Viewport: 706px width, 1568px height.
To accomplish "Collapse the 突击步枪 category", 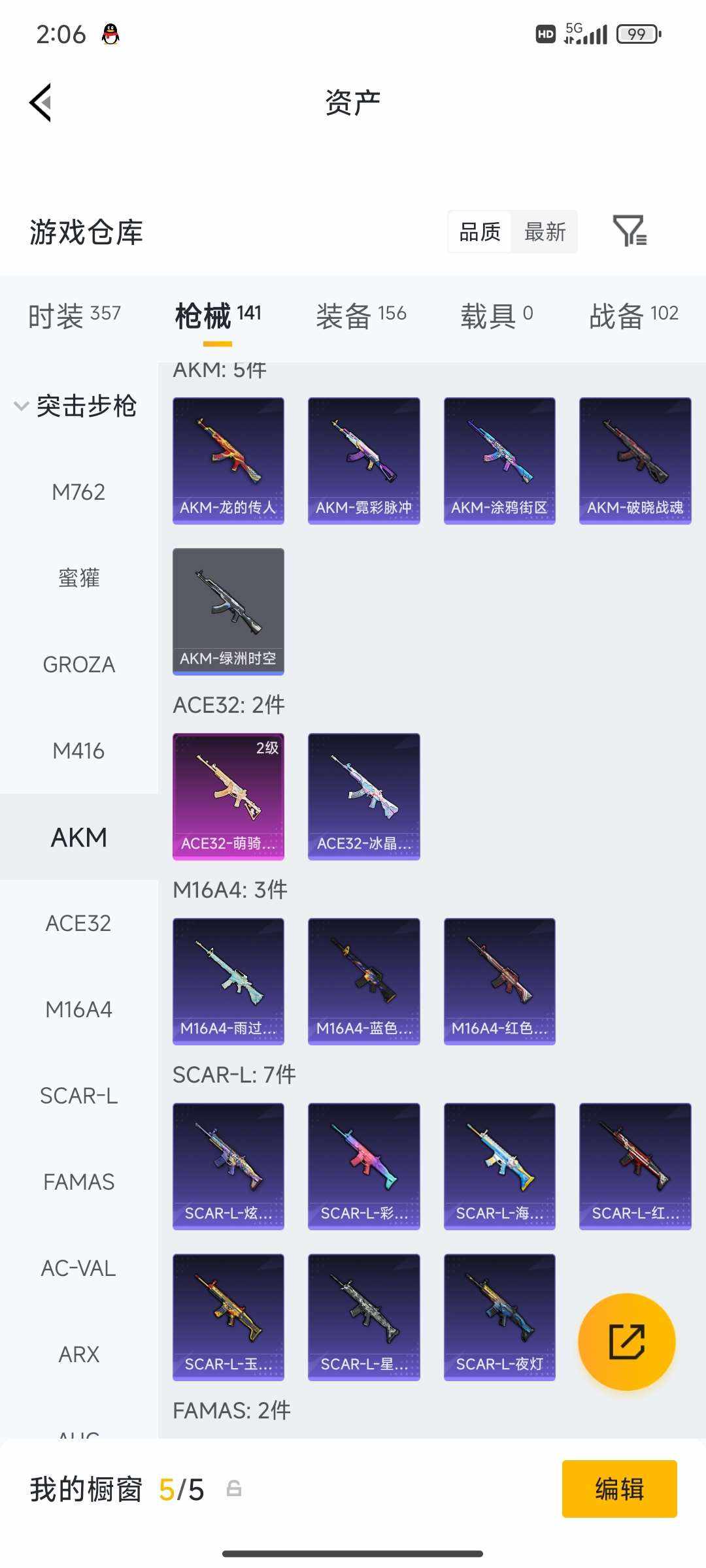I will tap(75, 406).
